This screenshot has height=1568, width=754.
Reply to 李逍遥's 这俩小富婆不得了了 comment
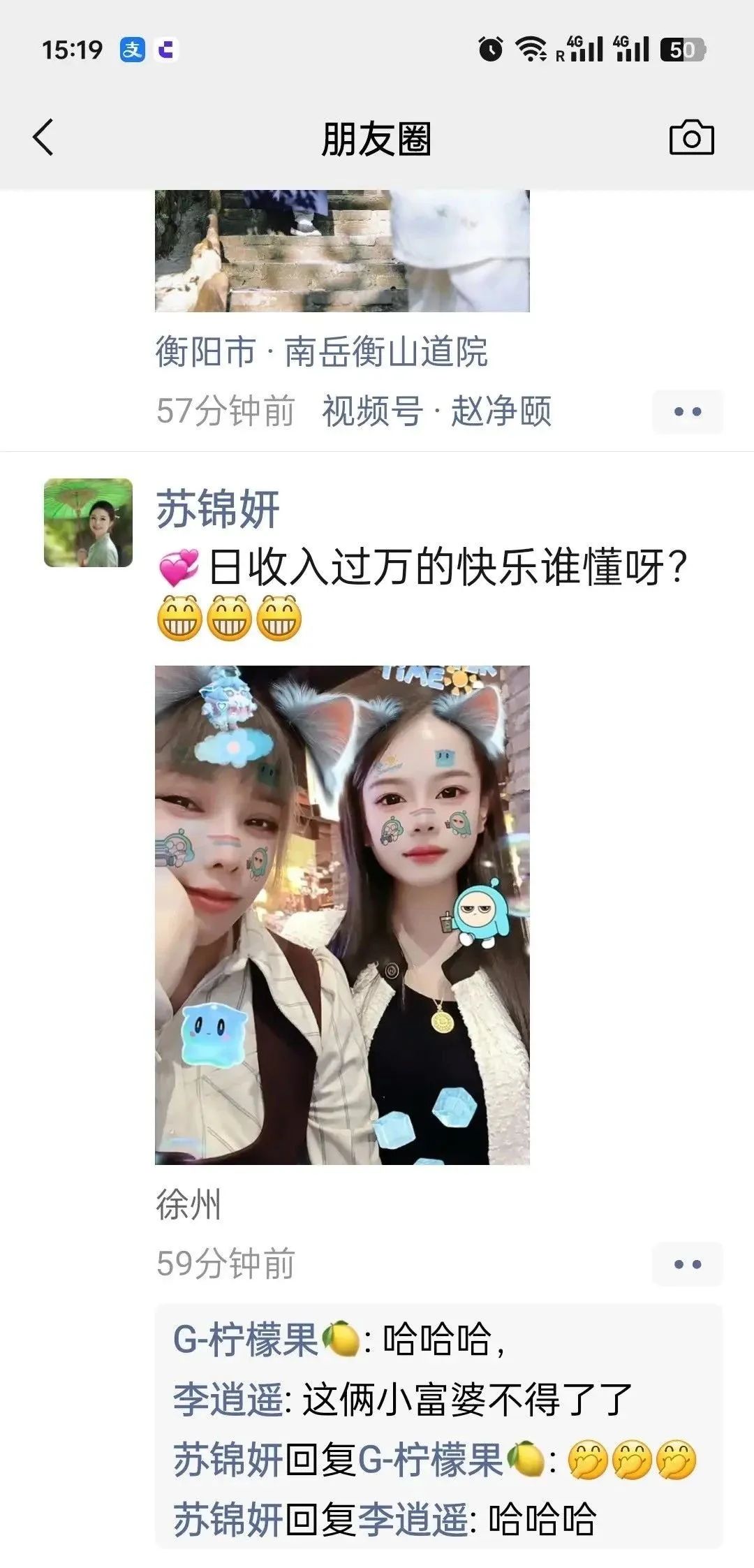tap(466, 1400)
